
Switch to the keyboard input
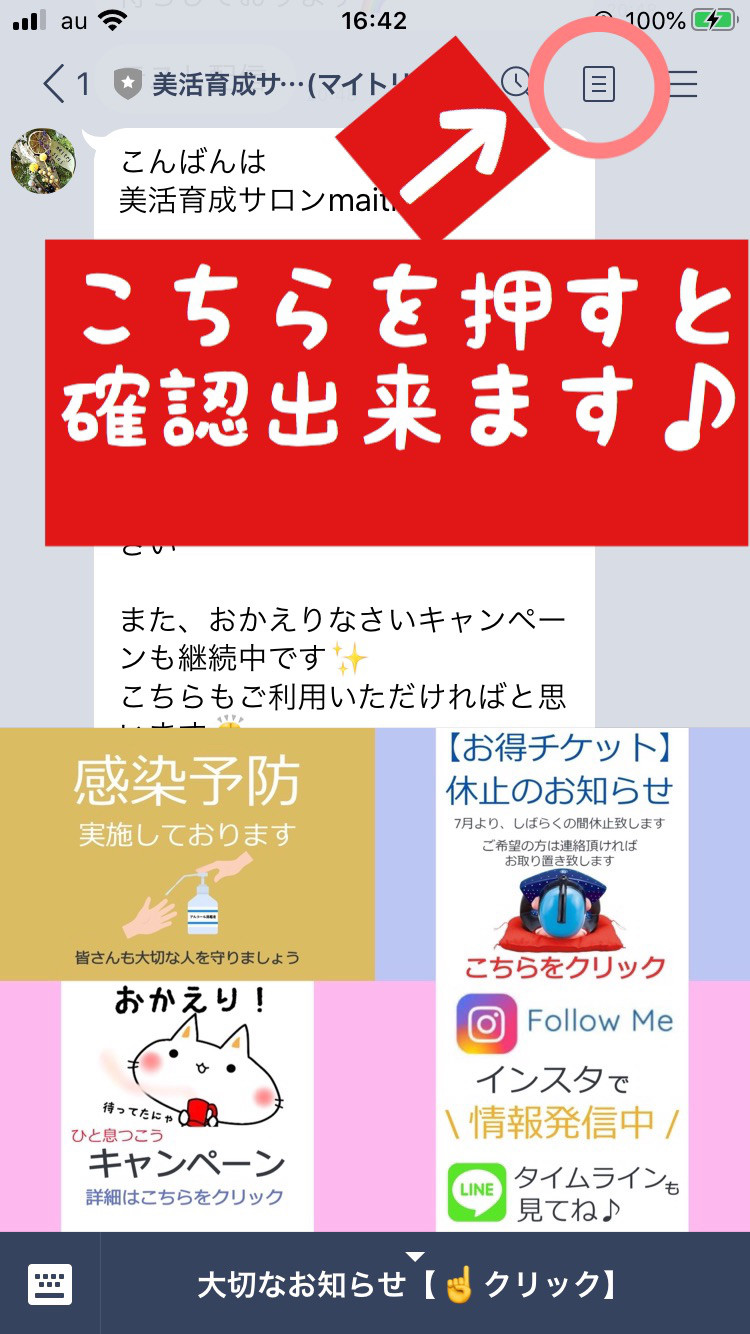[49, 1283]
